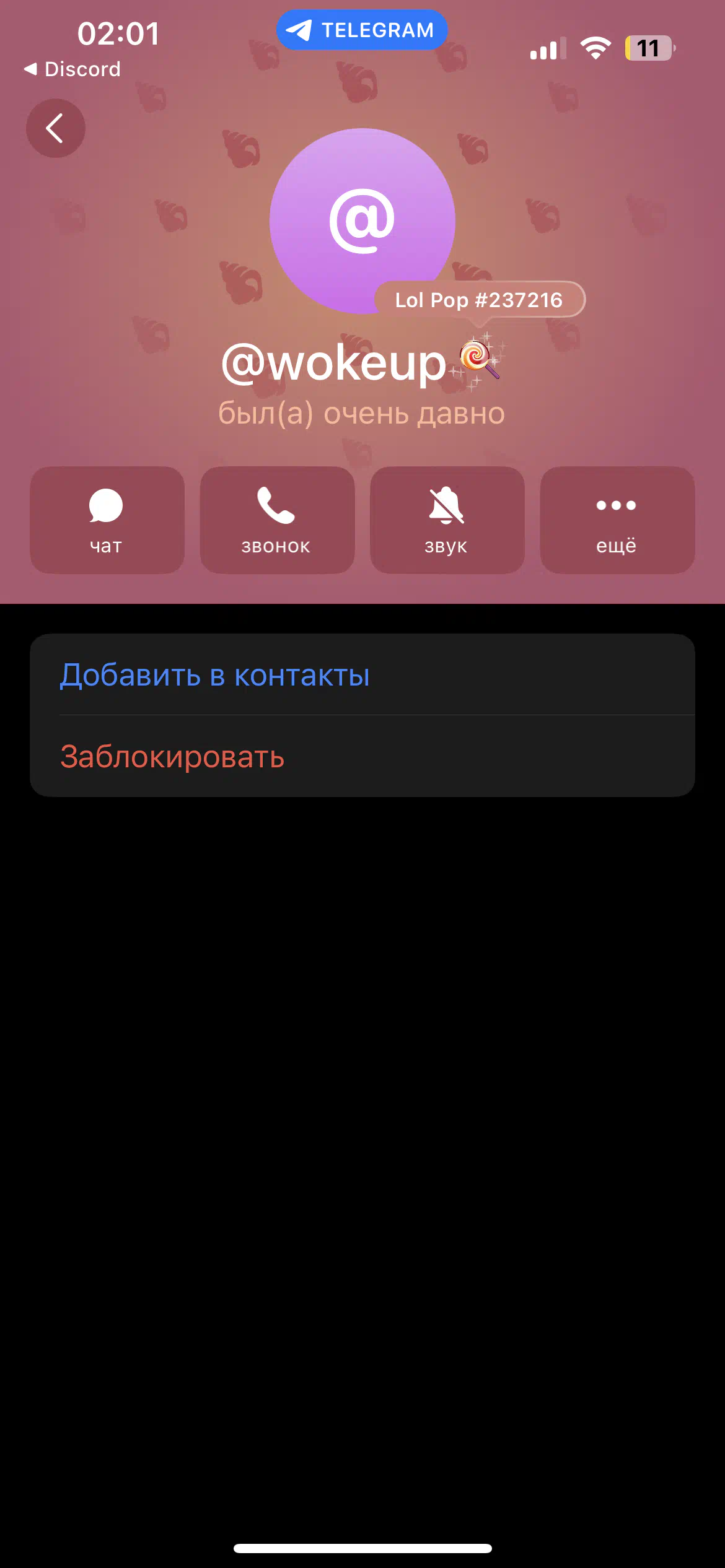This screenshot has height=1568, width=725.
Task: Tap the Telegram pill at the top
Action: 362,30
